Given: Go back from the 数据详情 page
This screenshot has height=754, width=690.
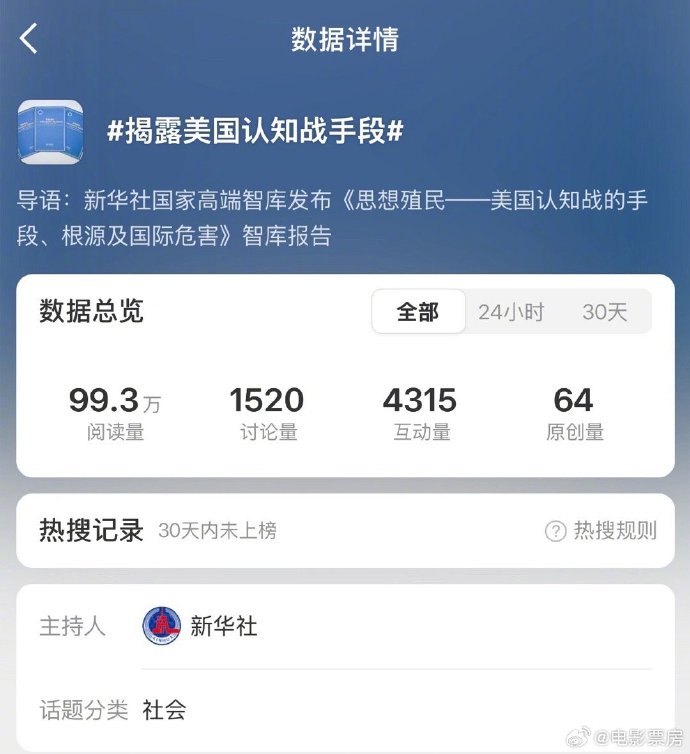Looking at the screenshot, I should [29, 39].
